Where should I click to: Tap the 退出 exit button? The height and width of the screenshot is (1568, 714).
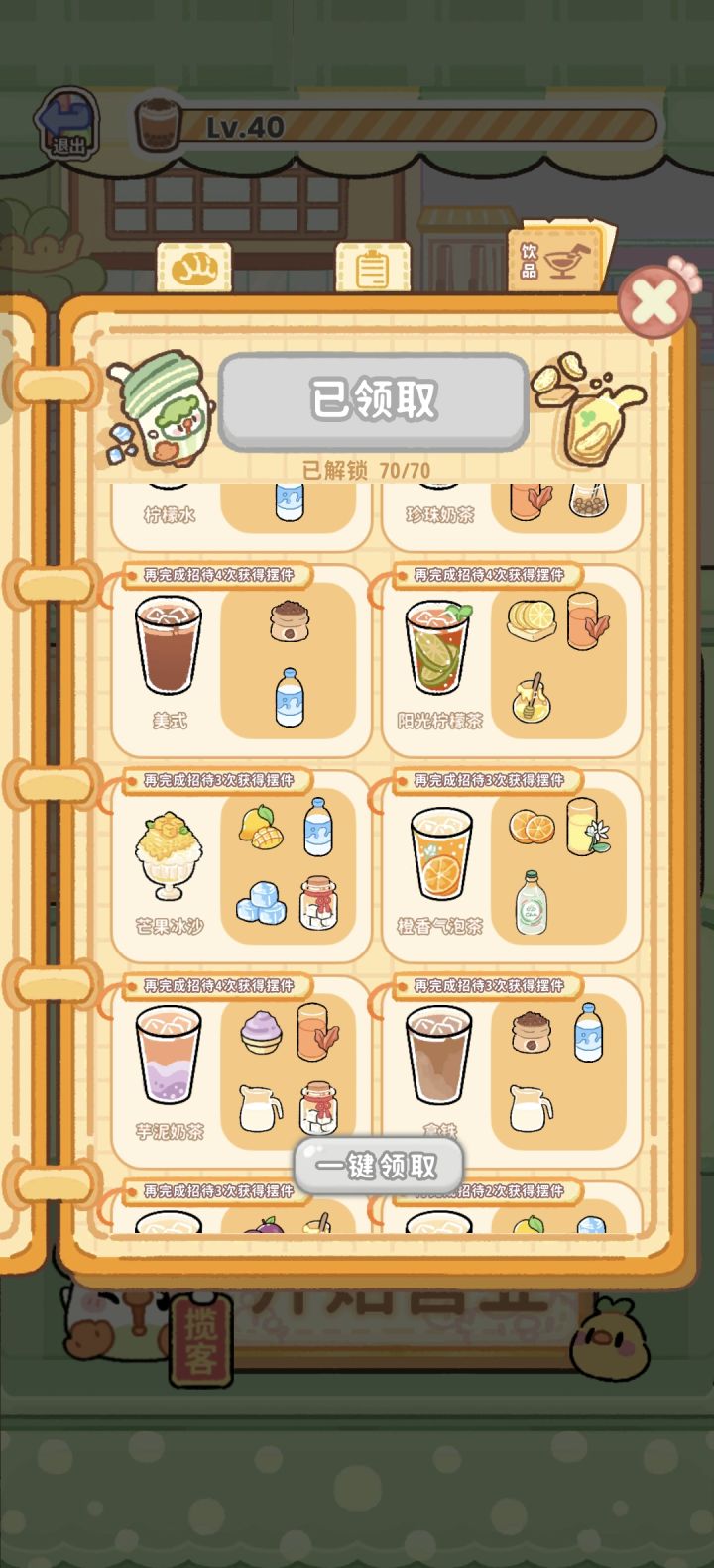coord(67,124)
